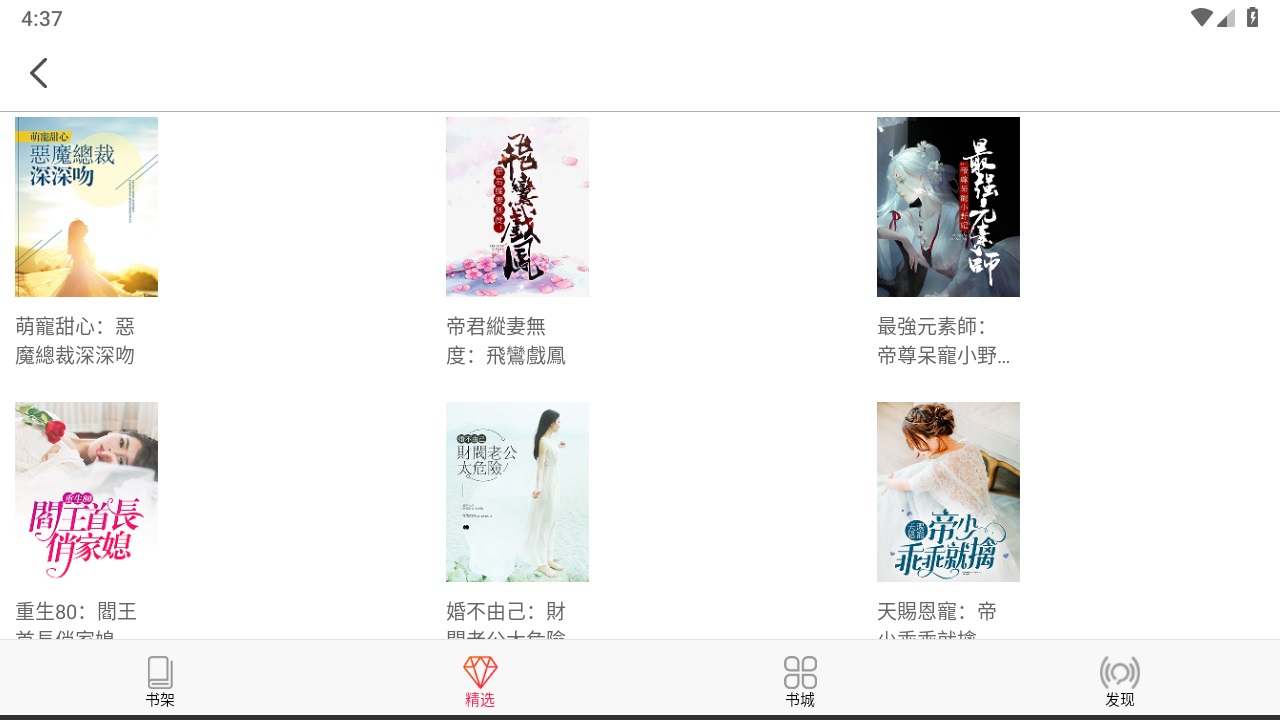Open the book 最強元素師

[948, 207]
